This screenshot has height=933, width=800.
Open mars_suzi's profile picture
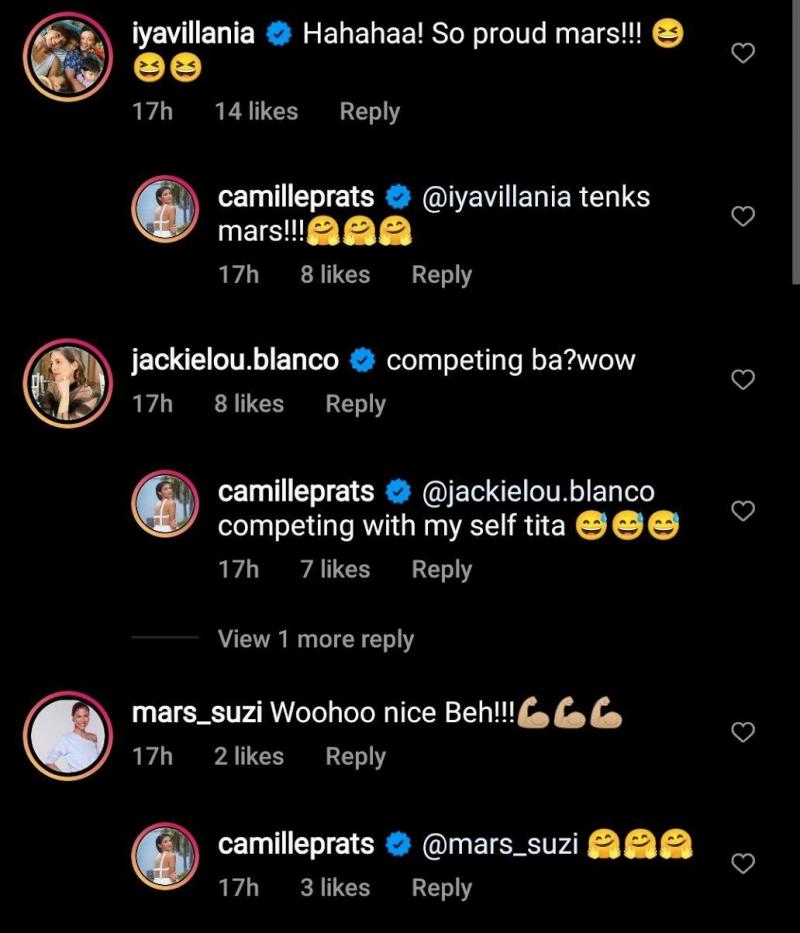coord(65,733)
